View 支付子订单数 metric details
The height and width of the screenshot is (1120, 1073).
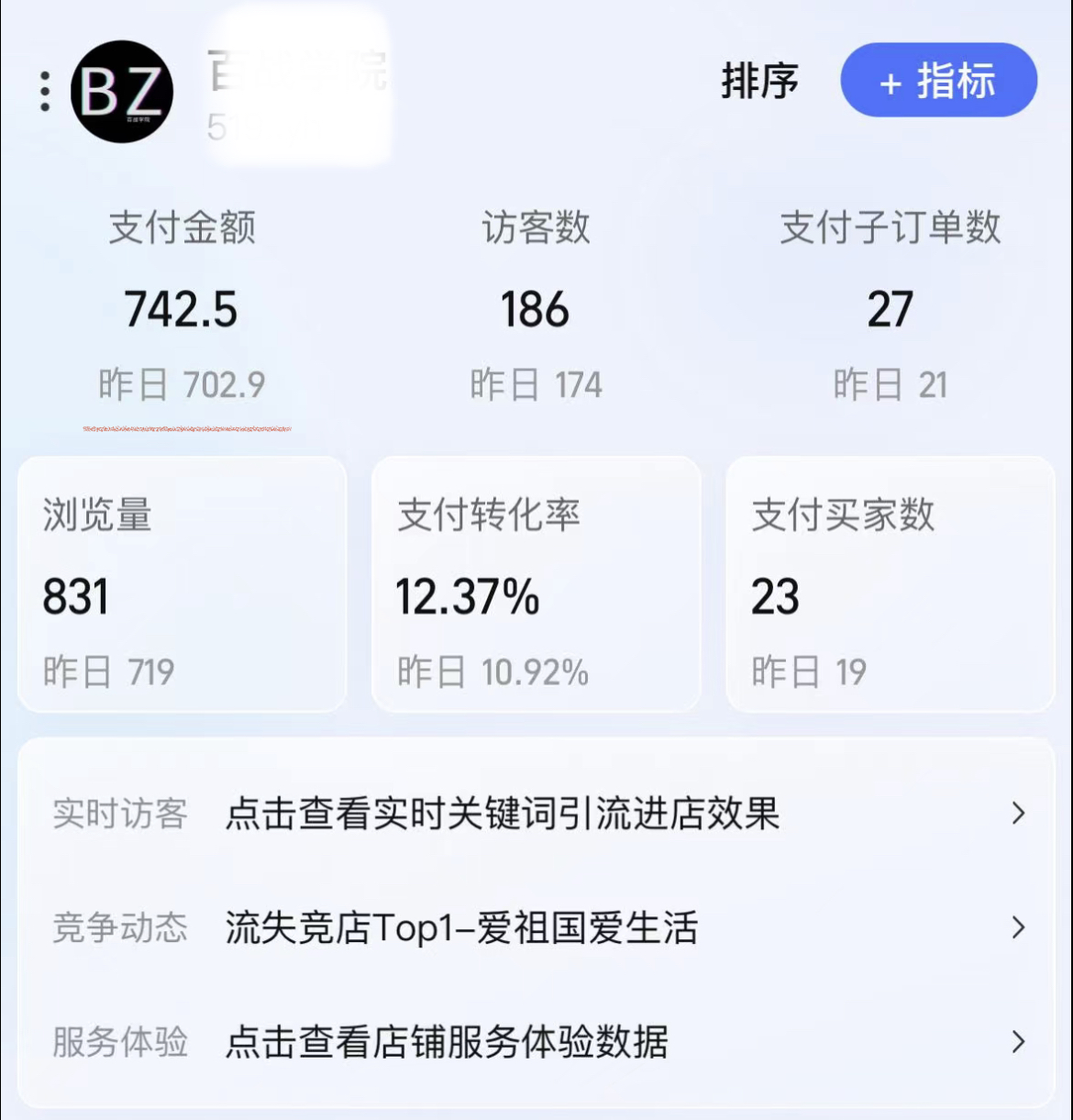click(890, 307)
